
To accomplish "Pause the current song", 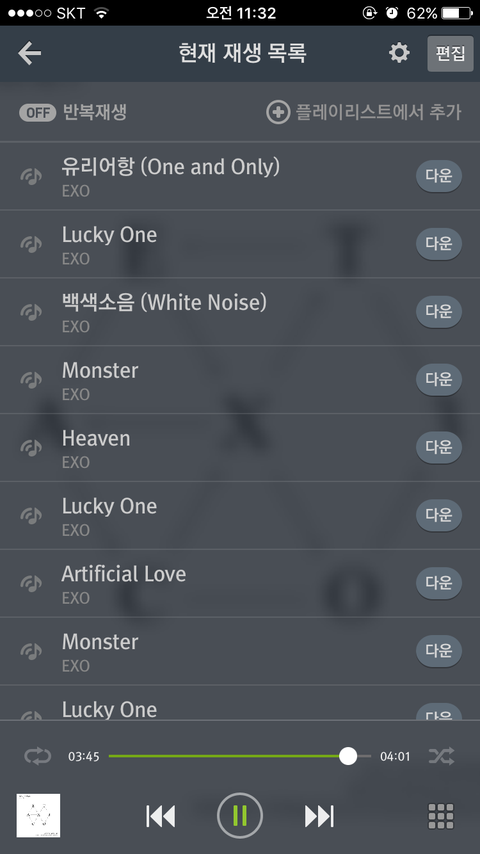I will 240,816.
